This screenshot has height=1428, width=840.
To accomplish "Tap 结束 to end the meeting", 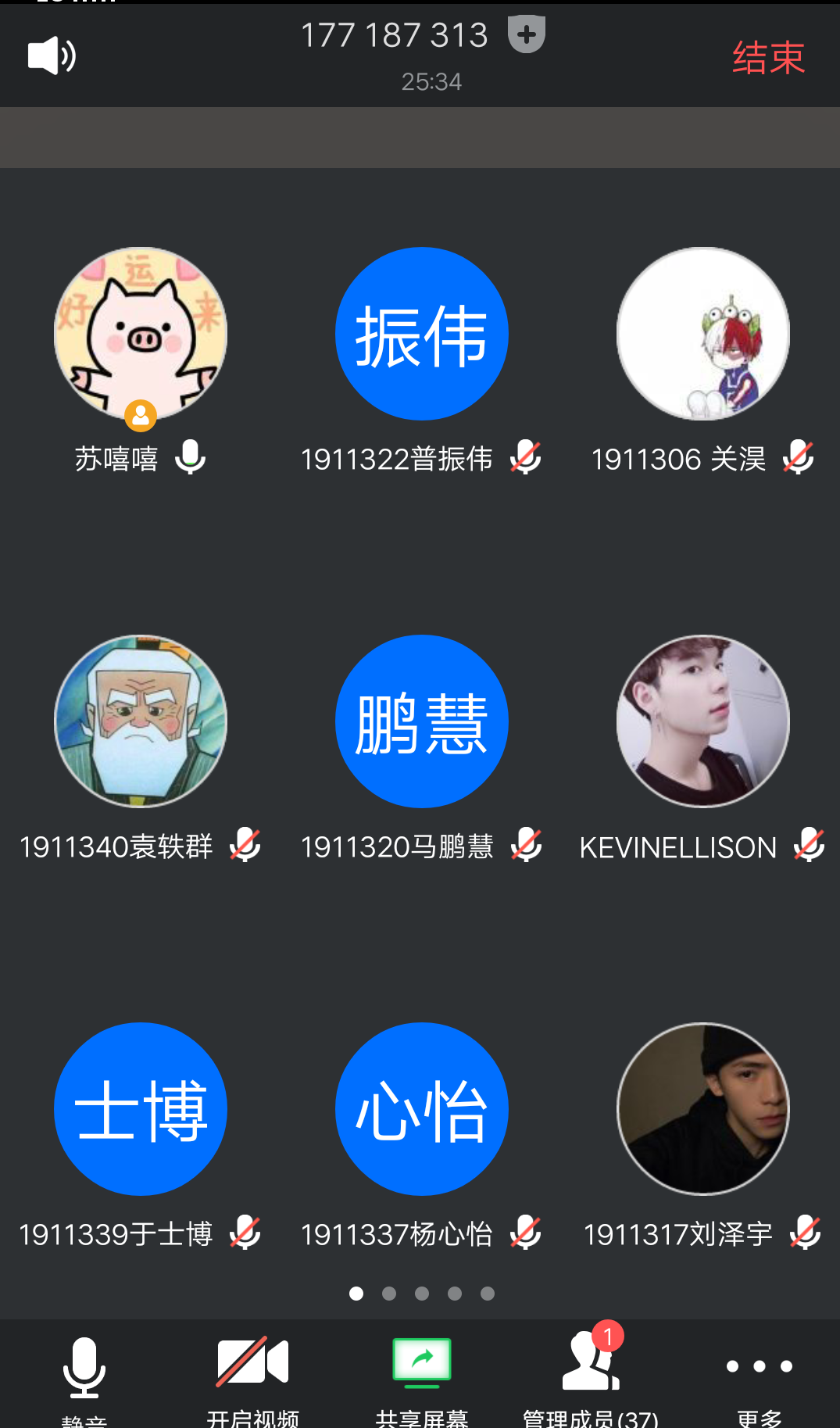I will point(768,58).
